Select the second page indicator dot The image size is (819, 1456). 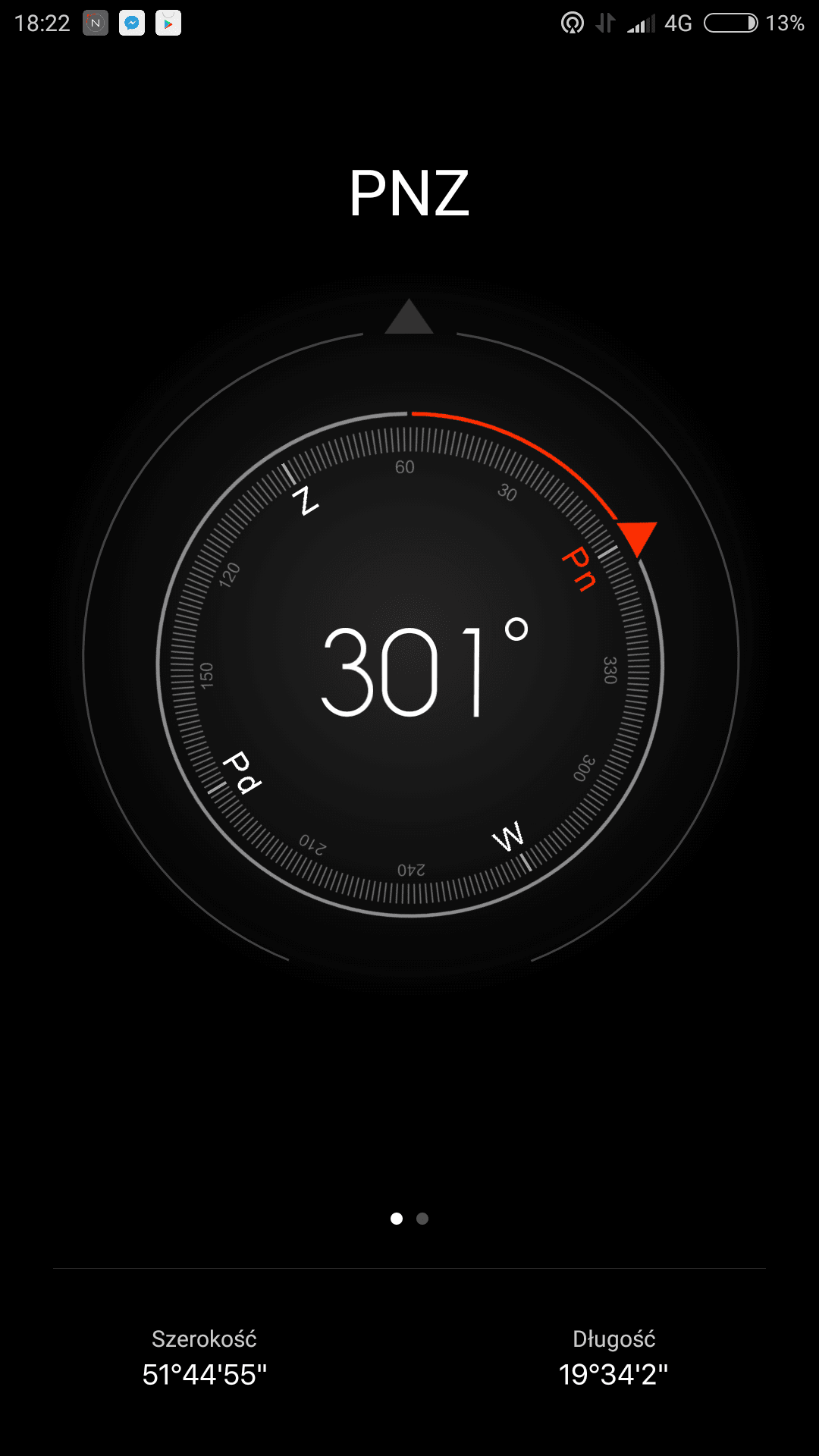(422, 1219)
